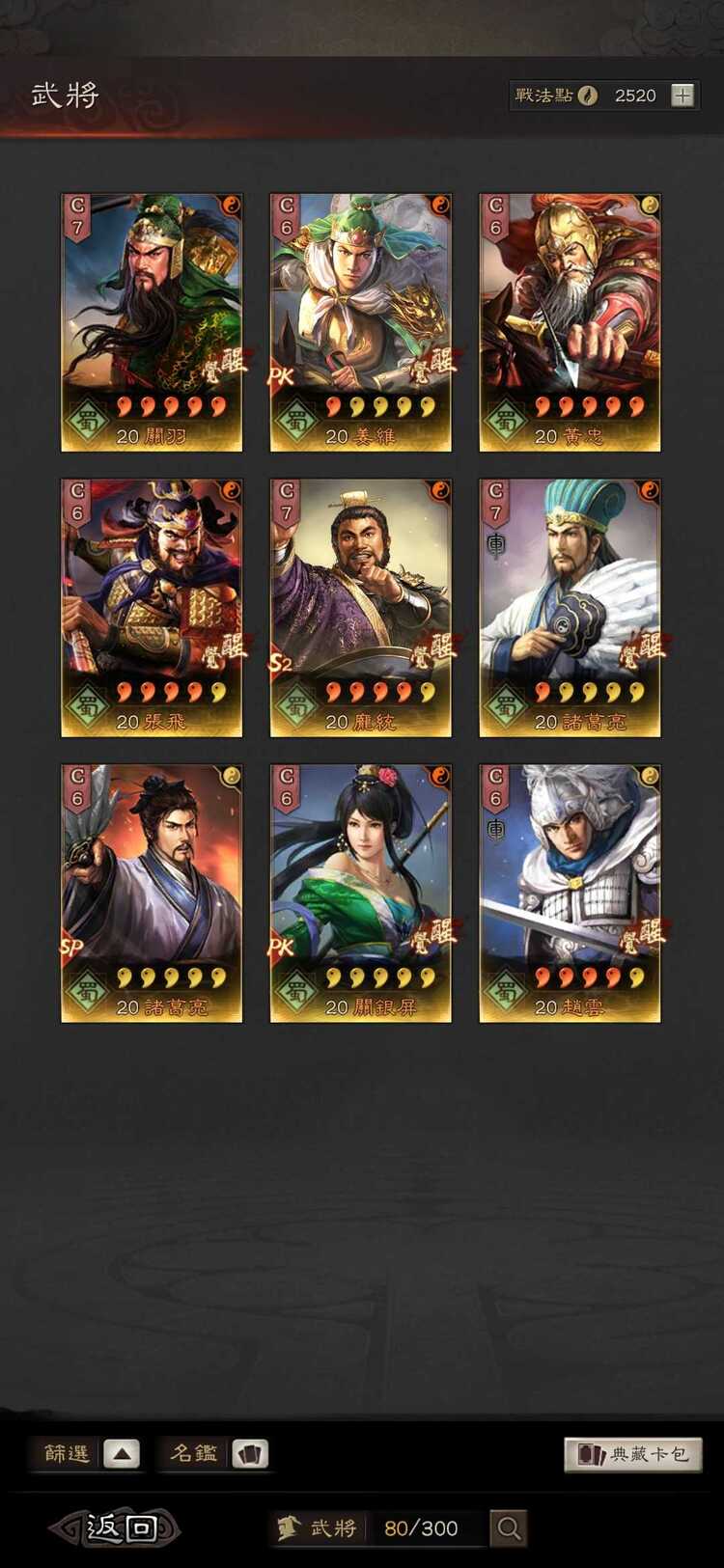This screenshot has width=724, height=1568.
Task: Open the 姜維 general card
Action: pyautogui.click(x=360, y=322)
